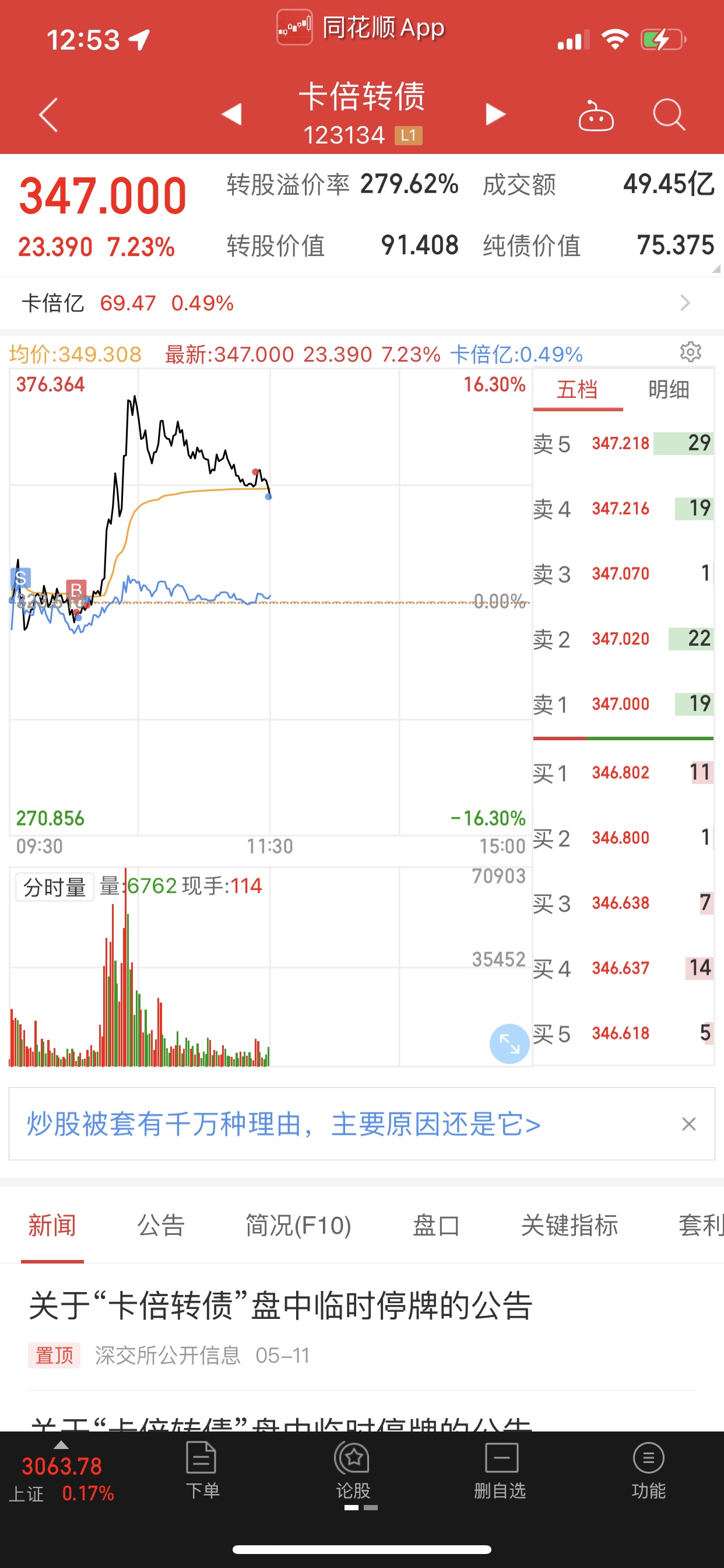Open the pinned 盘中临时停牌 announcement

[362, 1328]
